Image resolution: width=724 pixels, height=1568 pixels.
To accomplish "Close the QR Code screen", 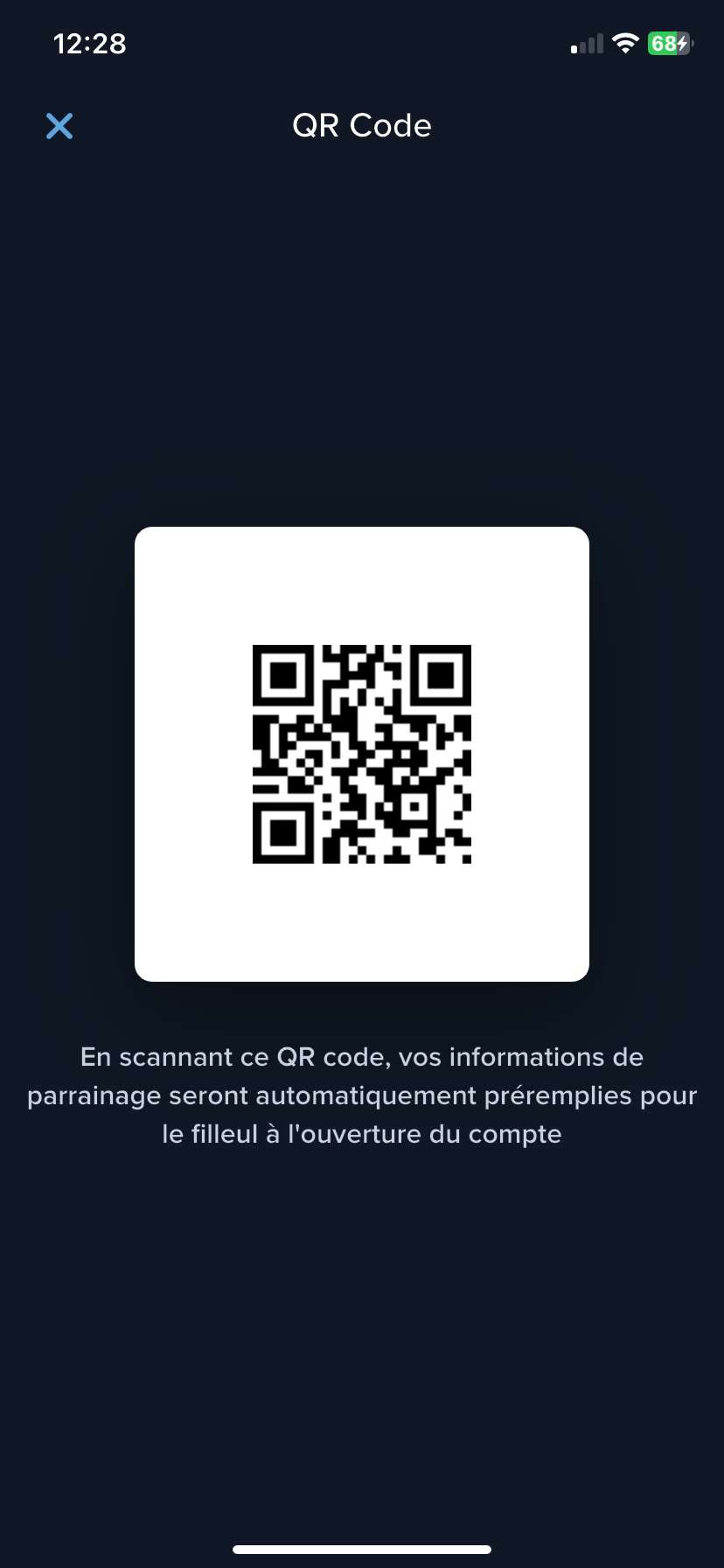I will point(59,126).
